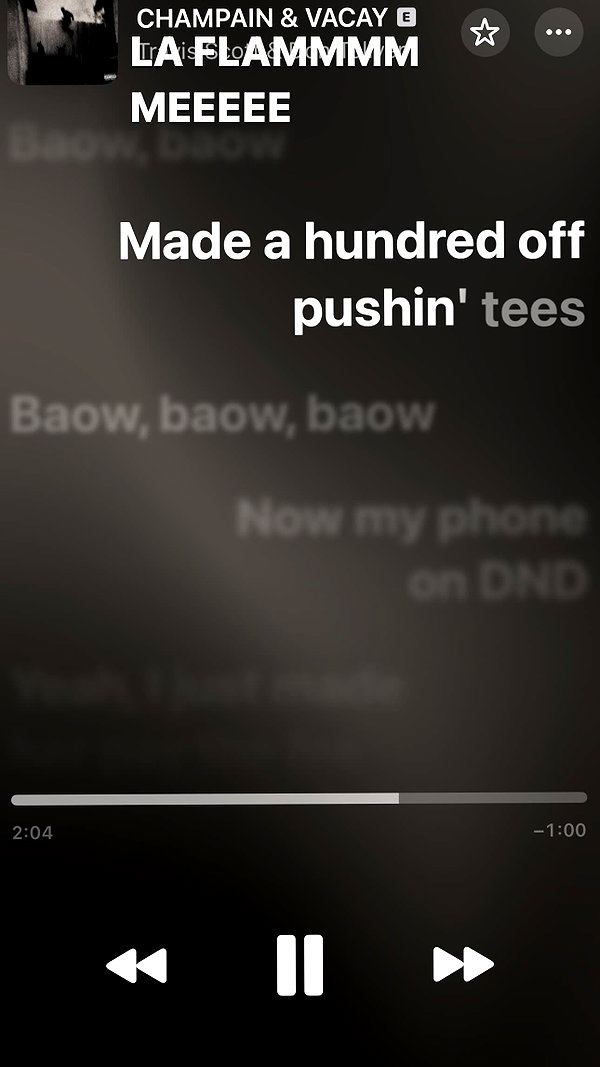This screenshot has height=1067, width=600.
Task: Jump to lyric "Baow, baow, baow"
Action: point(222,414)
